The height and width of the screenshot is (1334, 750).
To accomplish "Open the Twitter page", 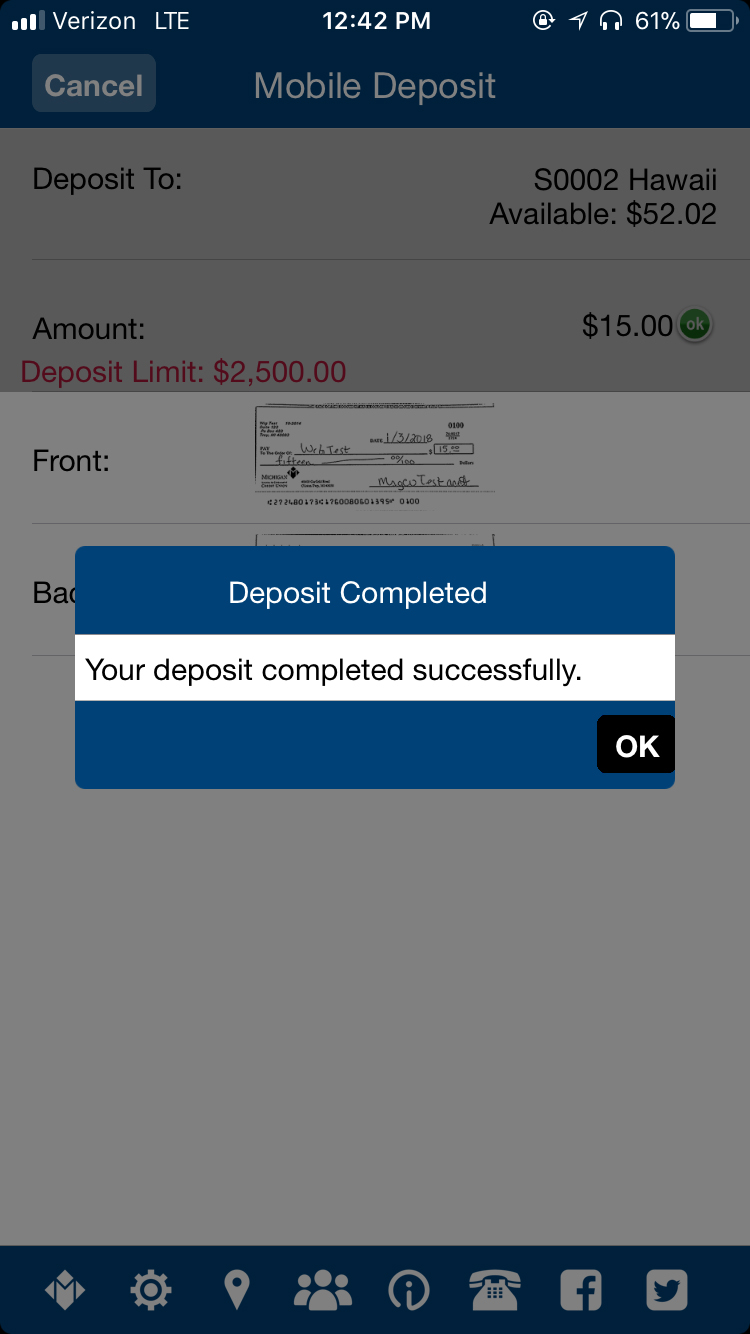I will [x=665, y=1290].
